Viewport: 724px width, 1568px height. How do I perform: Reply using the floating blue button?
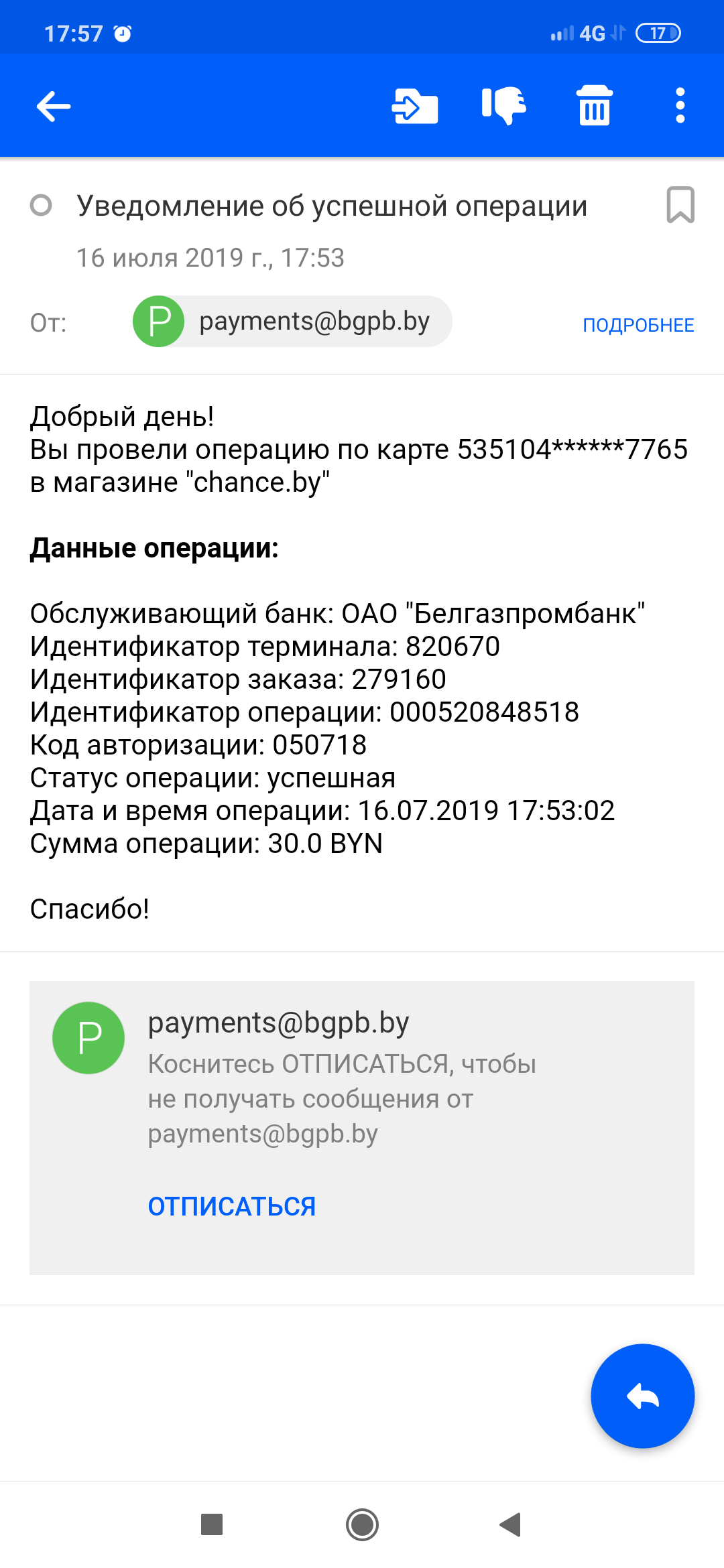642,1396
